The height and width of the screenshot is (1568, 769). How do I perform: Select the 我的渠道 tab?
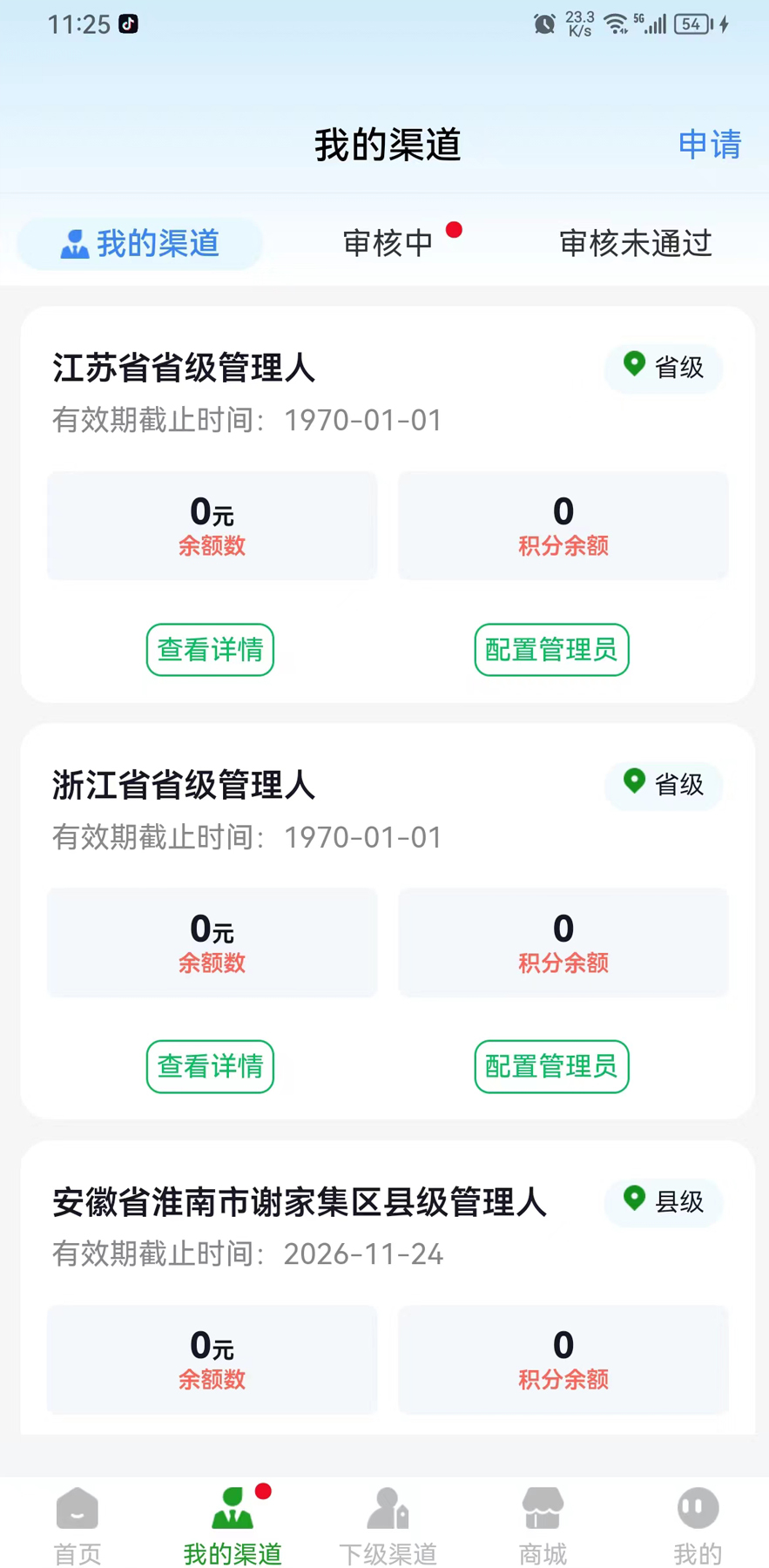point(139,244)
